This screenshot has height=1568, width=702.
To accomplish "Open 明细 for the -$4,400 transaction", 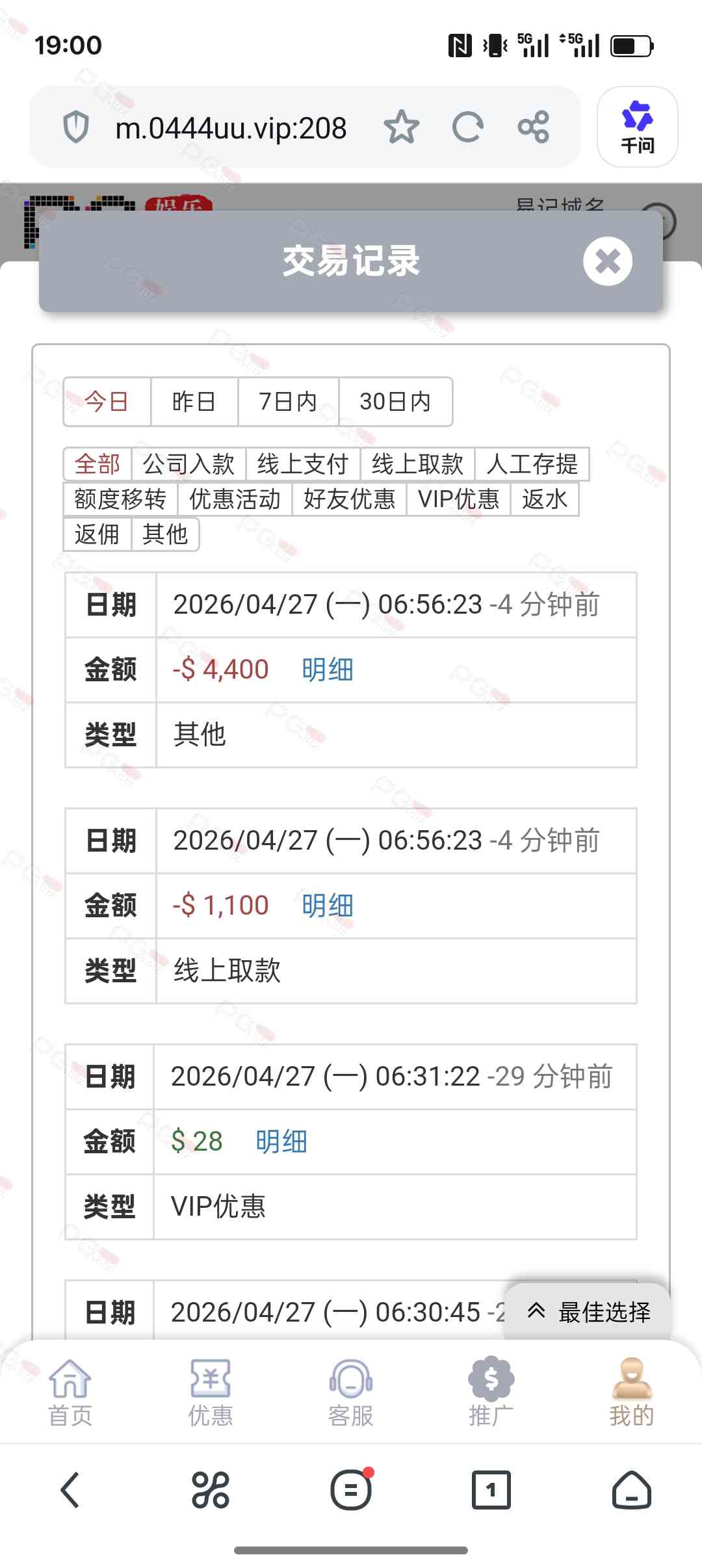I will 328,670.
